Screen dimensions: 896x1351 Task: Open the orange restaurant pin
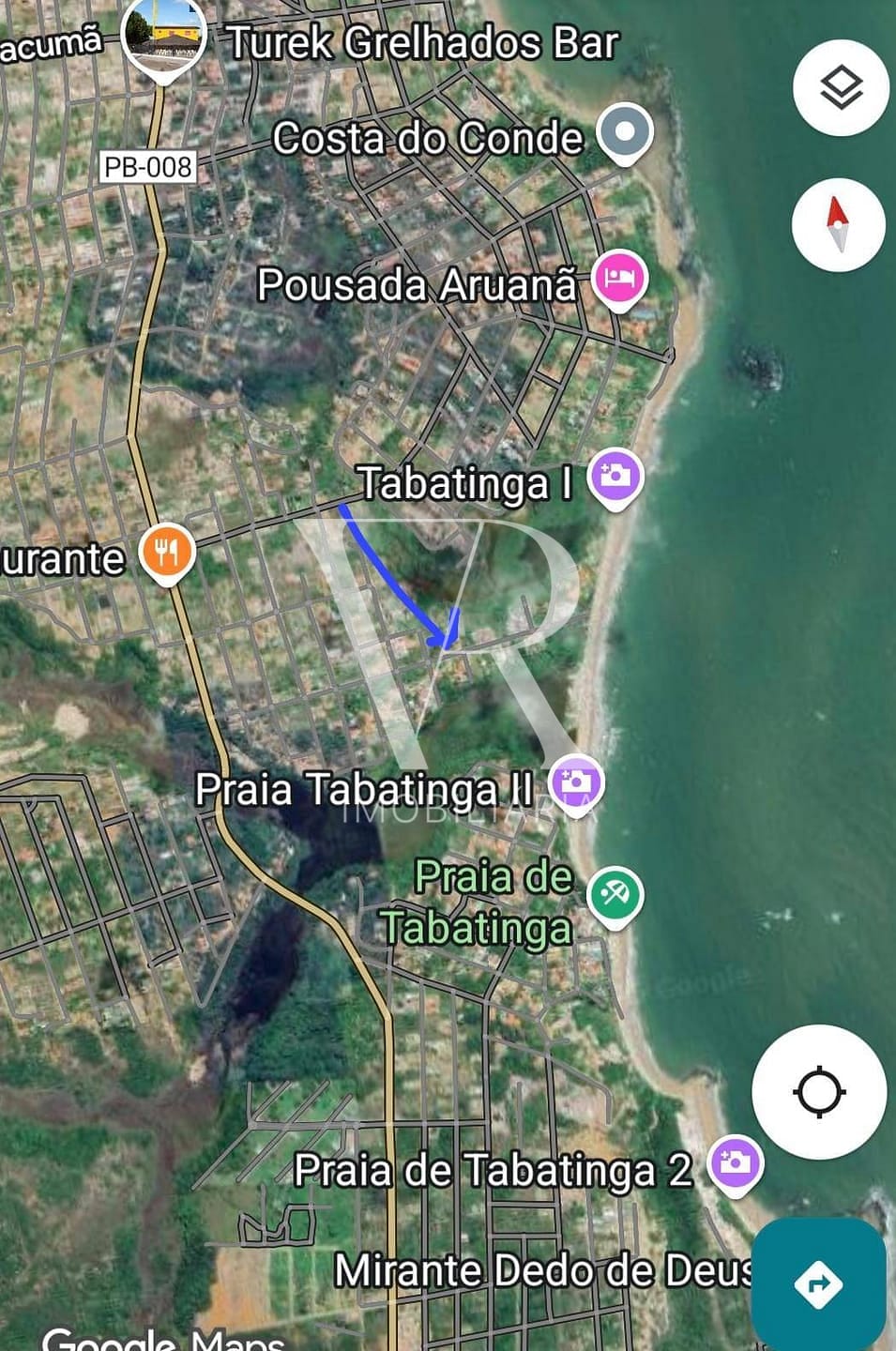pos(167,552)
